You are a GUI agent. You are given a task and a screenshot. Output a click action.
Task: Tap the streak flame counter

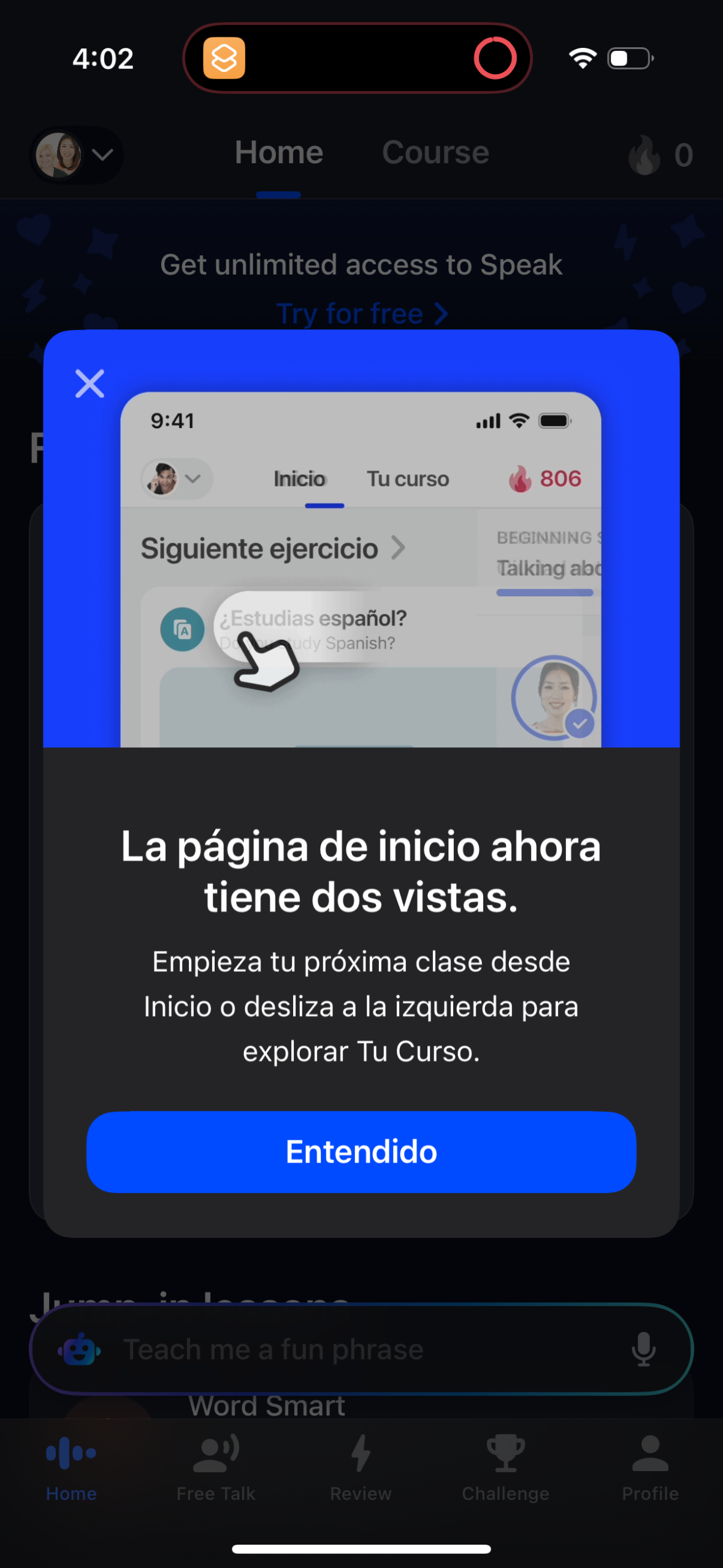click(659, 155)
